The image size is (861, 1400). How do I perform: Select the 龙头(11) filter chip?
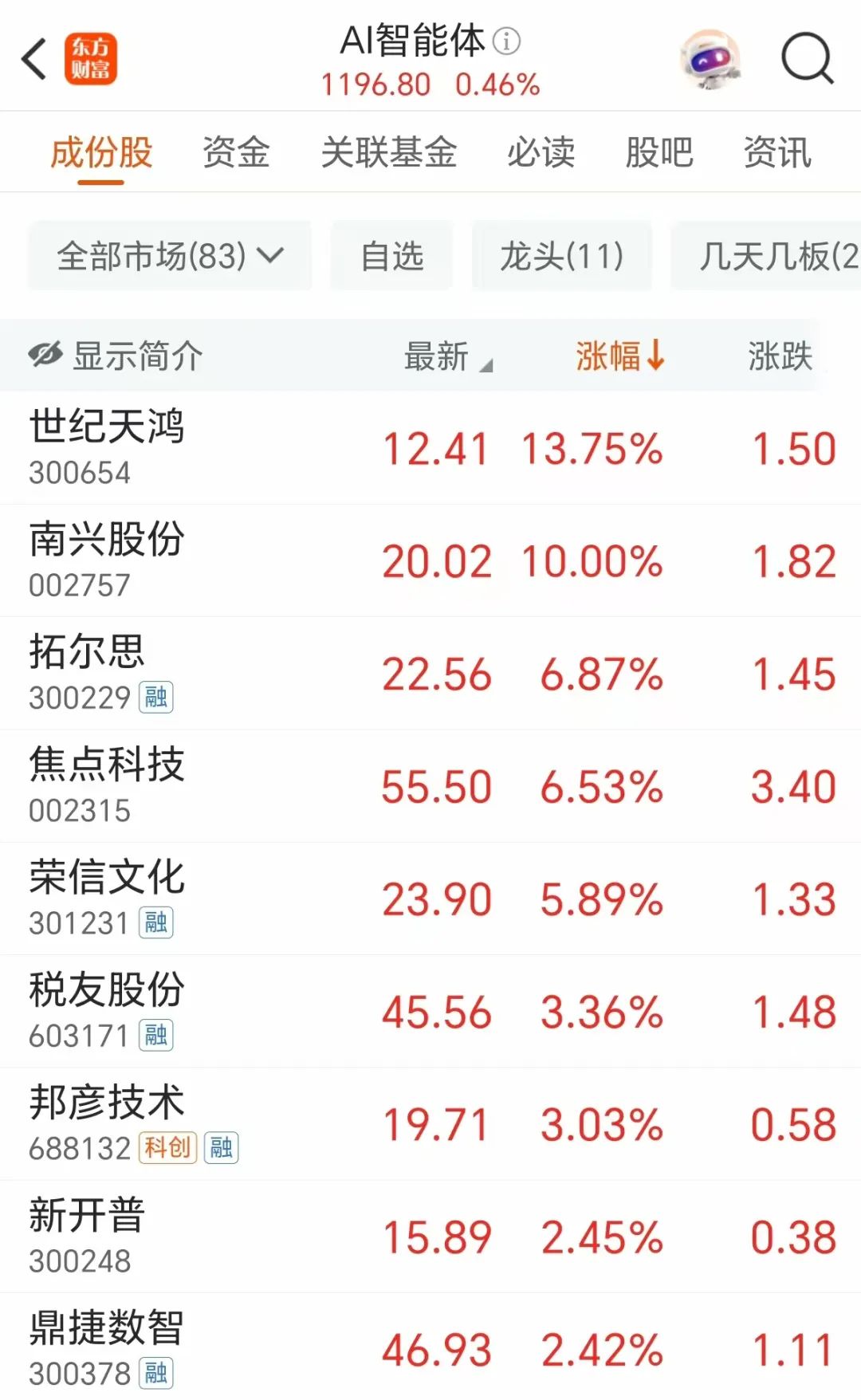point(562,256)
